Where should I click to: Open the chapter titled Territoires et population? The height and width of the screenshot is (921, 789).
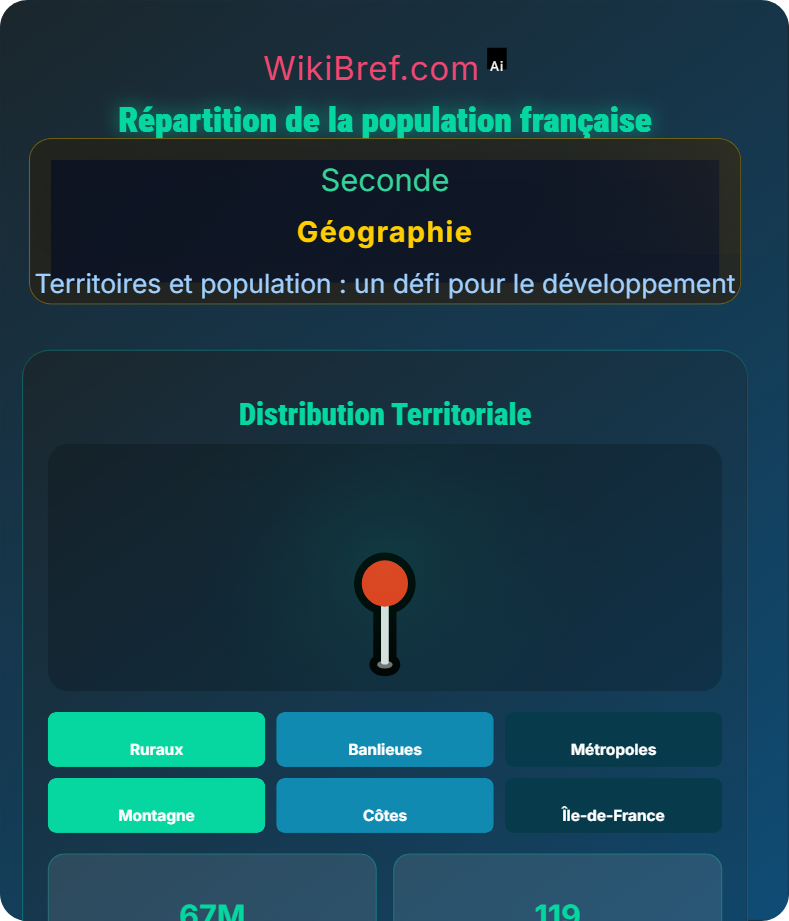384,284
